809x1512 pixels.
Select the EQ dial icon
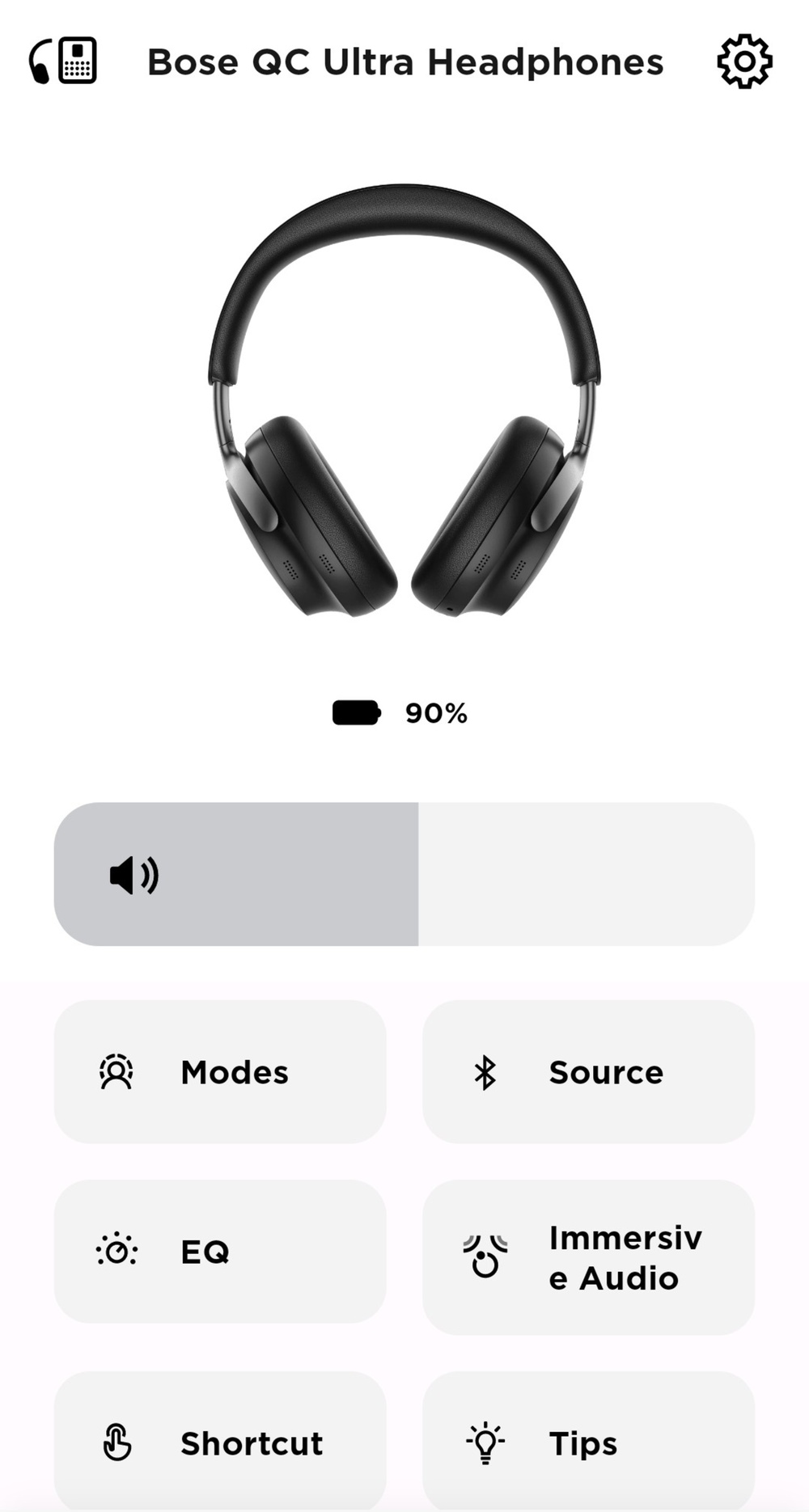tap(118, 1252)
